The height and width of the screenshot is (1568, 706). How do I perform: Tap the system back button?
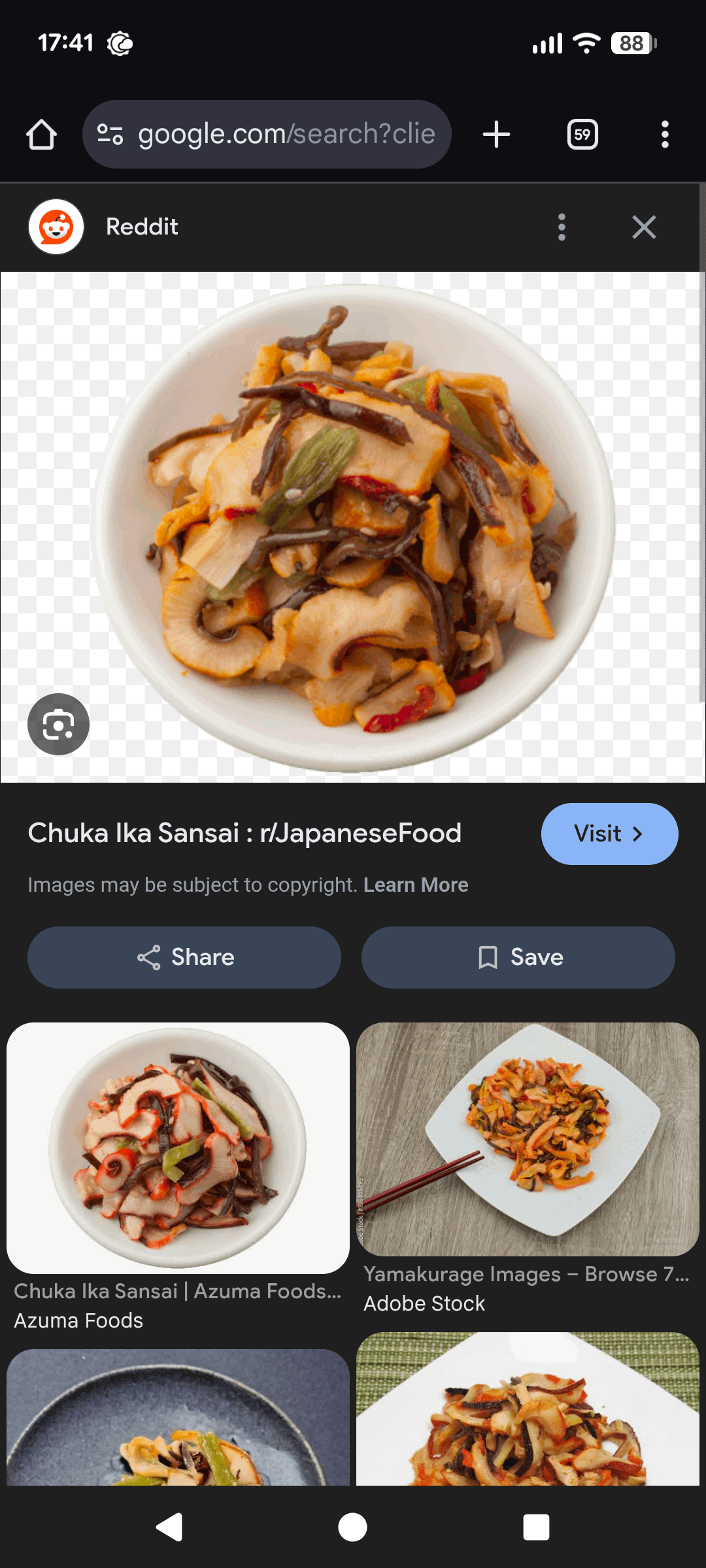click(x=169, y=1527)
